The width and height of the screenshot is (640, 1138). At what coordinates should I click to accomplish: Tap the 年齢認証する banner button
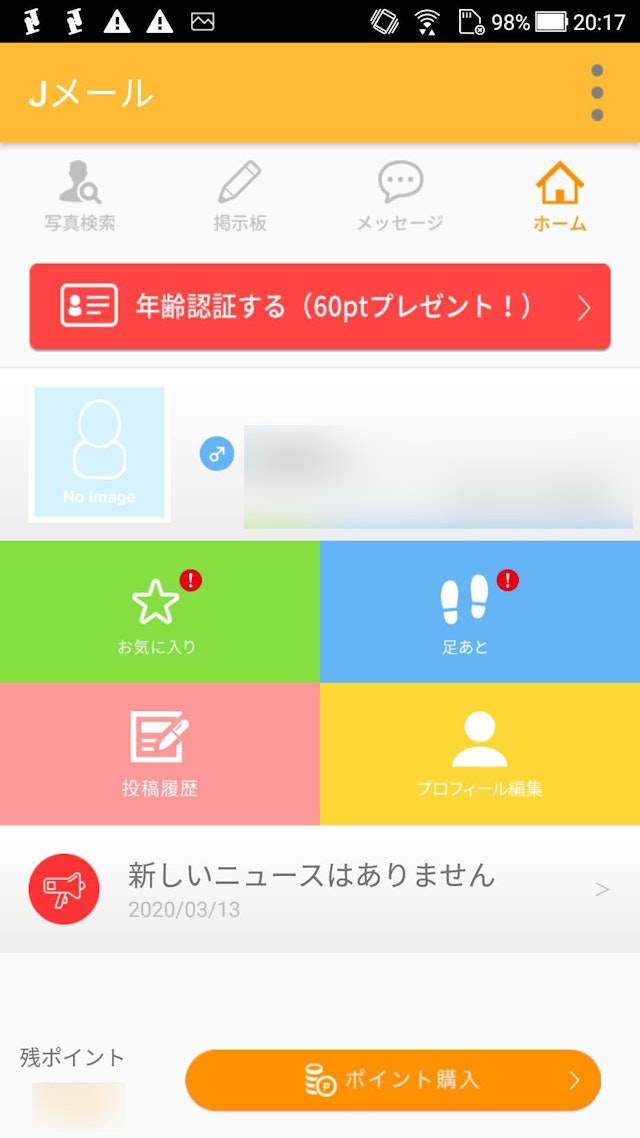point(320,307)
